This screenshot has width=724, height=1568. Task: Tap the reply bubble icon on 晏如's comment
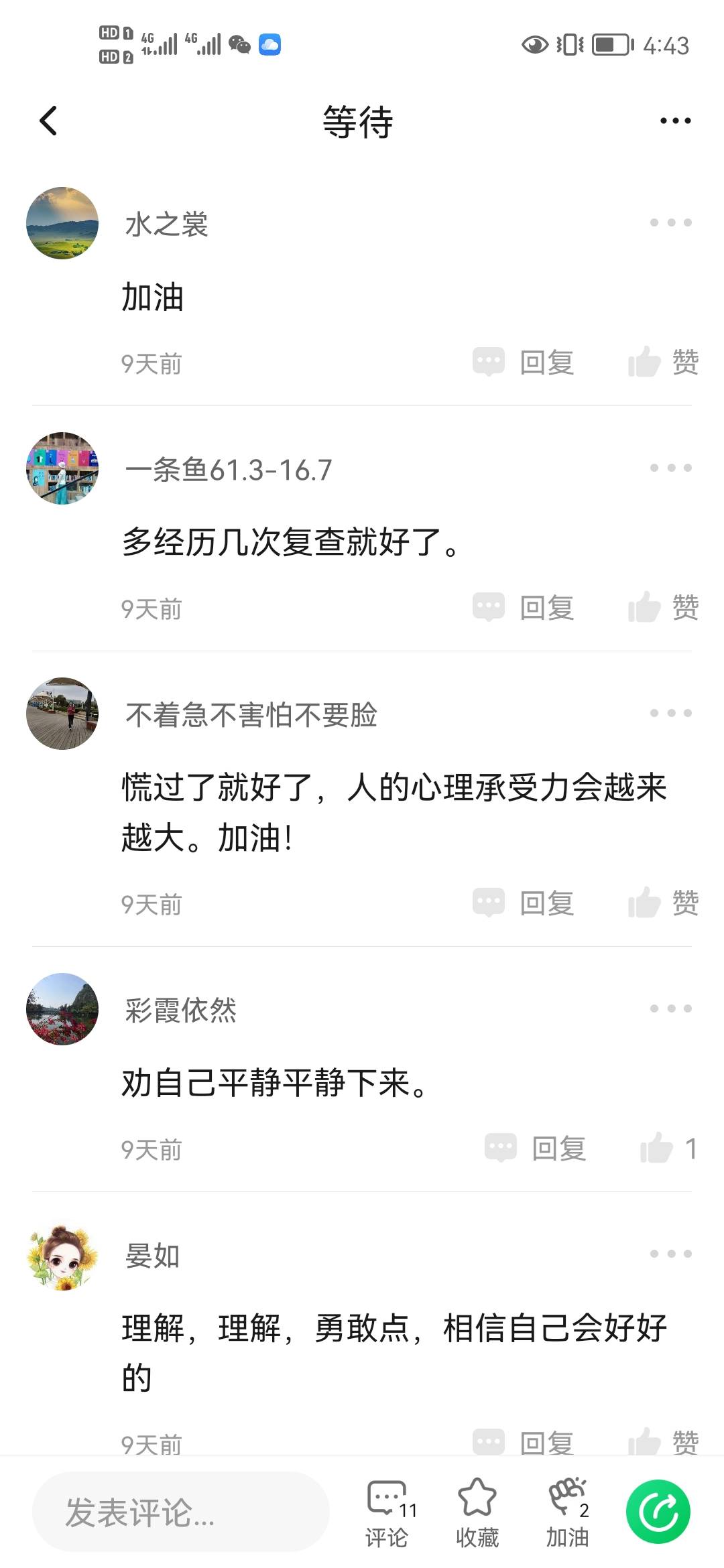click(x=489, y=1442)
